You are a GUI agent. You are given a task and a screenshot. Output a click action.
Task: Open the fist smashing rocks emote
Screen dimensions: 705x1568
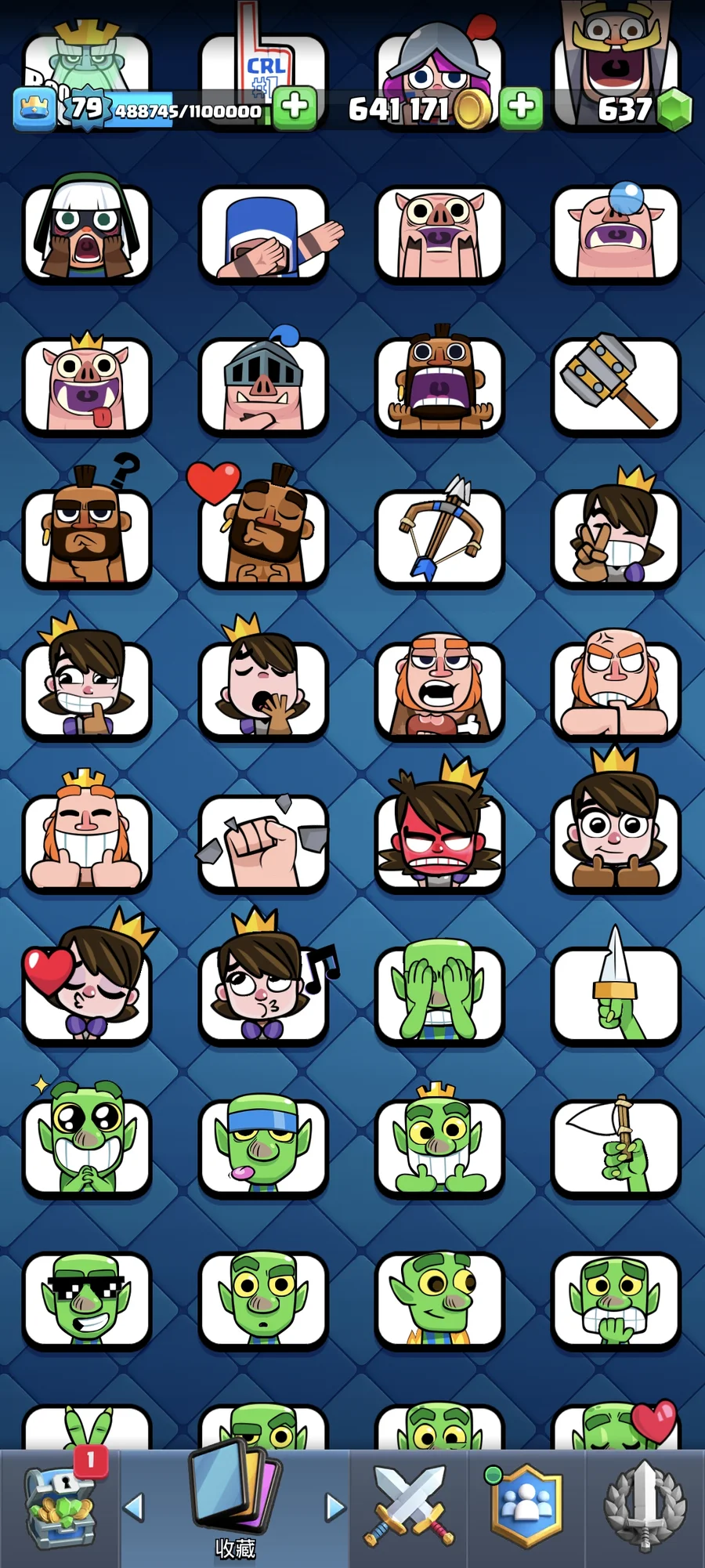tap(263, 842)
